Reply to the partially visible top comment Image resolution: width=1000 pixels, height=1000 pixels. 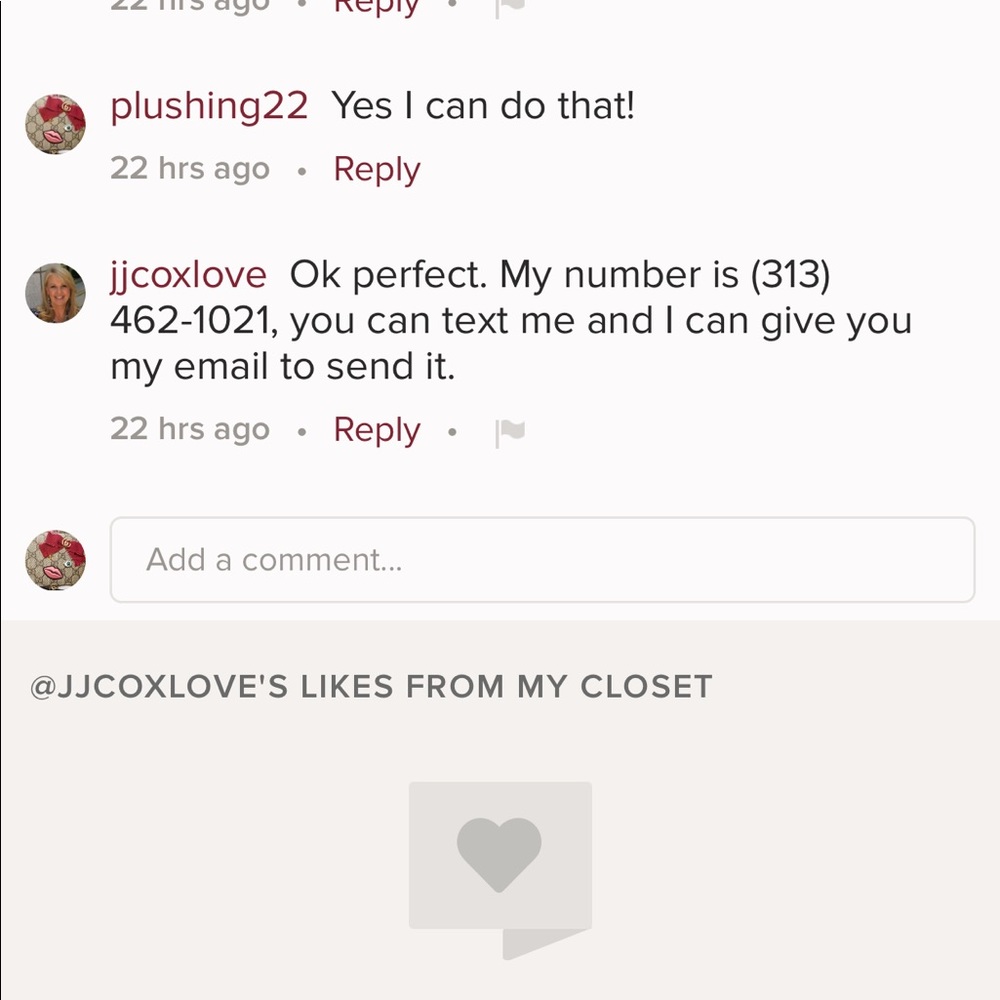(x=376, y=6)
